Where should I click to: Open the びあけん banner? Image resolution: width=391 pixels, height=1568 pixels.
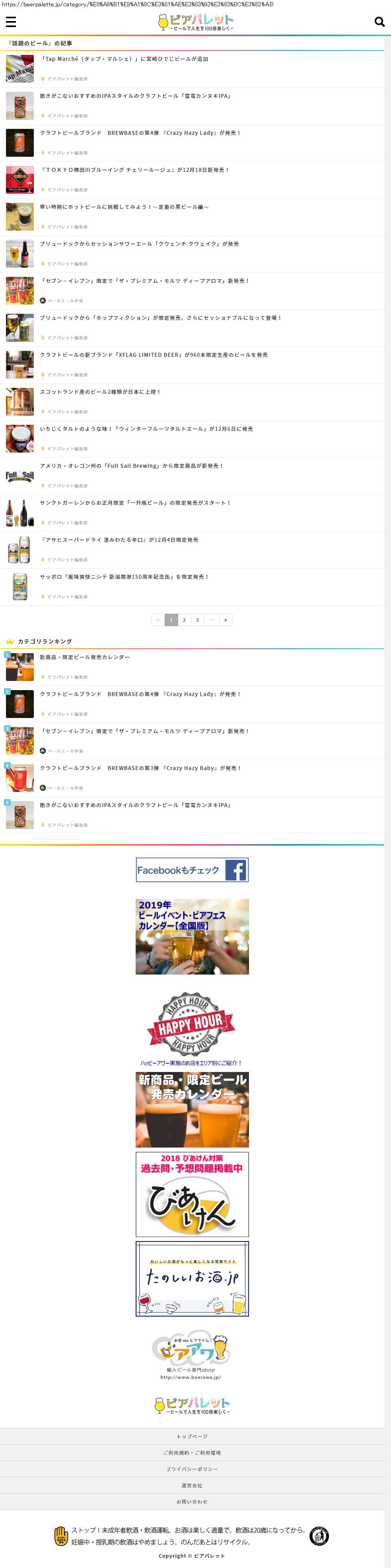pos(192,1194)
